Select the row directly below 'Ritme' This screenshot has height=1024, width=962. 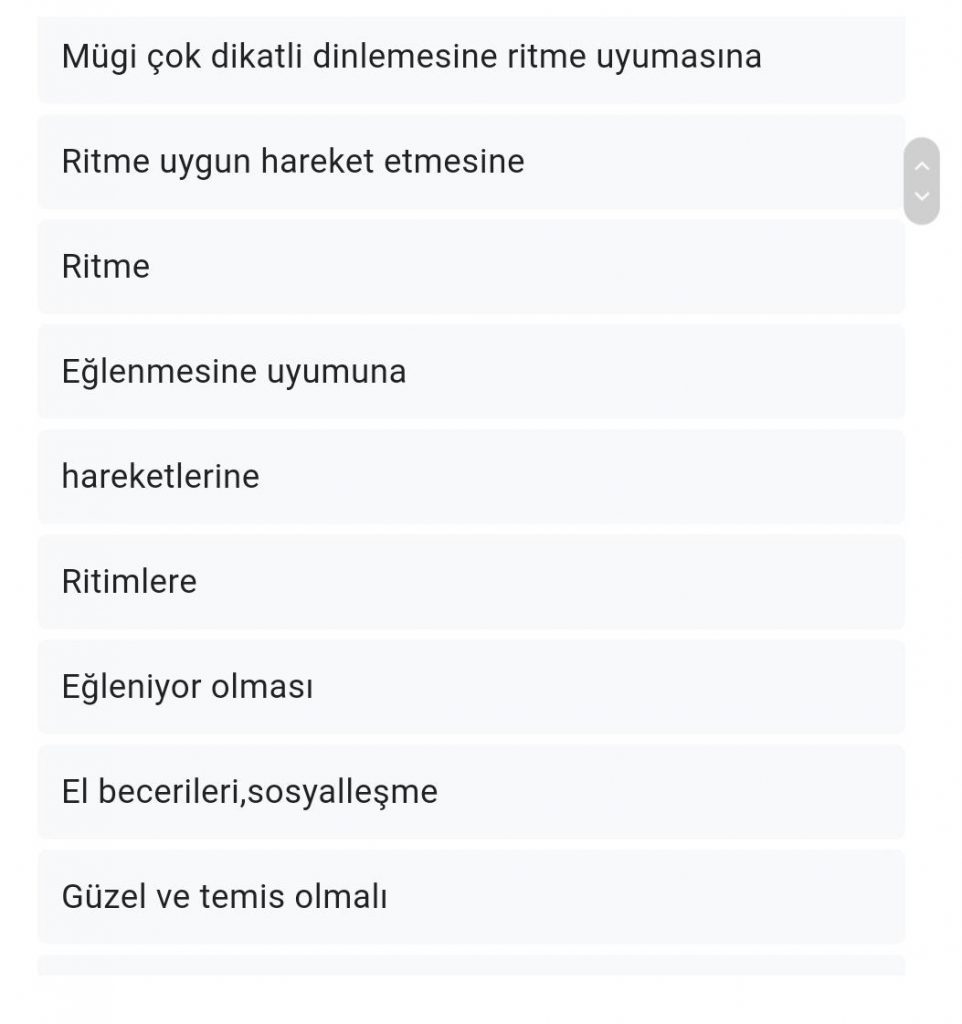[470, 371]
